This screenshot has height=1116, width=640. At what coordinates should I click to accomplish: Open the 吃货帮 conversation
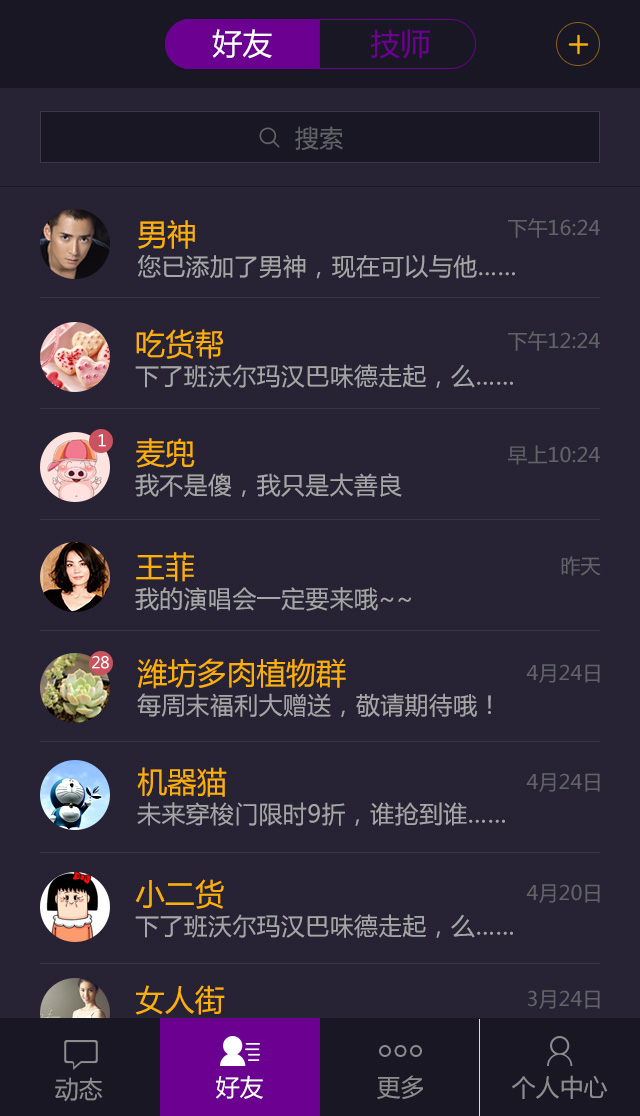320,356
